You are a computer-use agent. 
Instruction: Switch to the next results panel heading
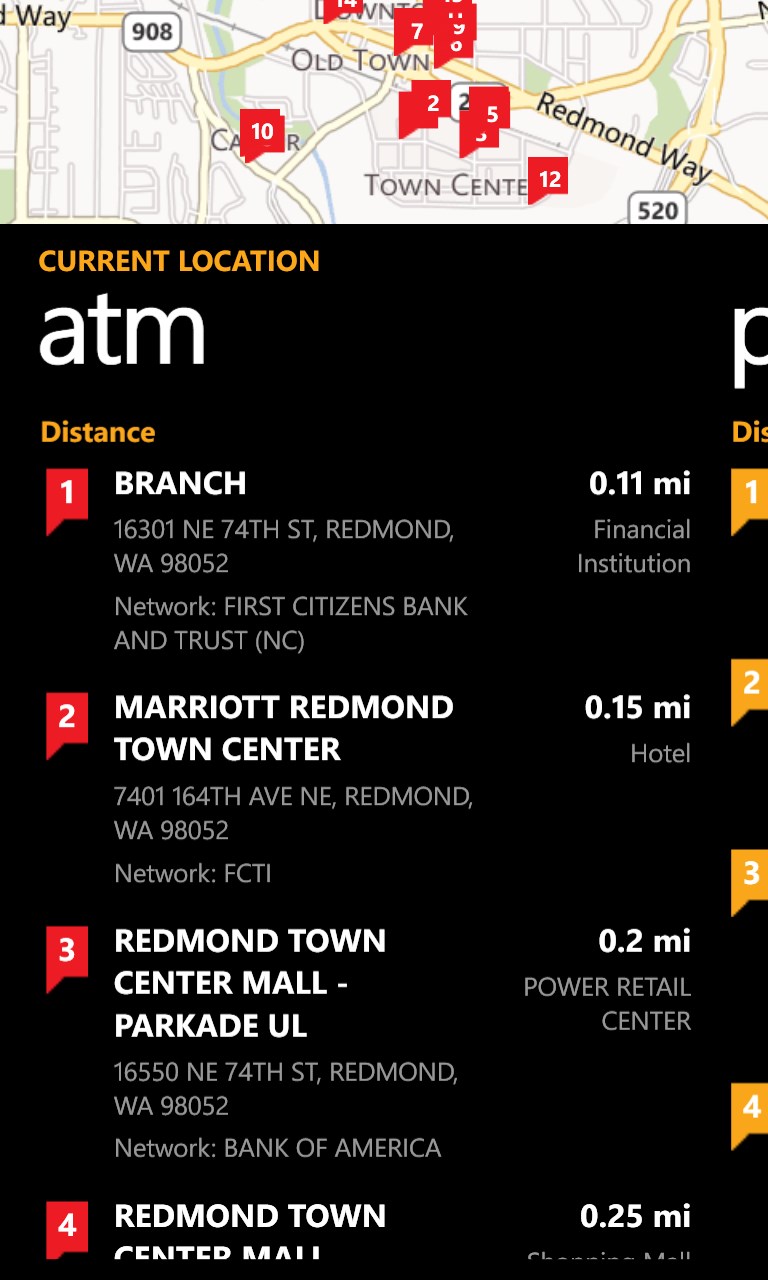click(753, 335)
